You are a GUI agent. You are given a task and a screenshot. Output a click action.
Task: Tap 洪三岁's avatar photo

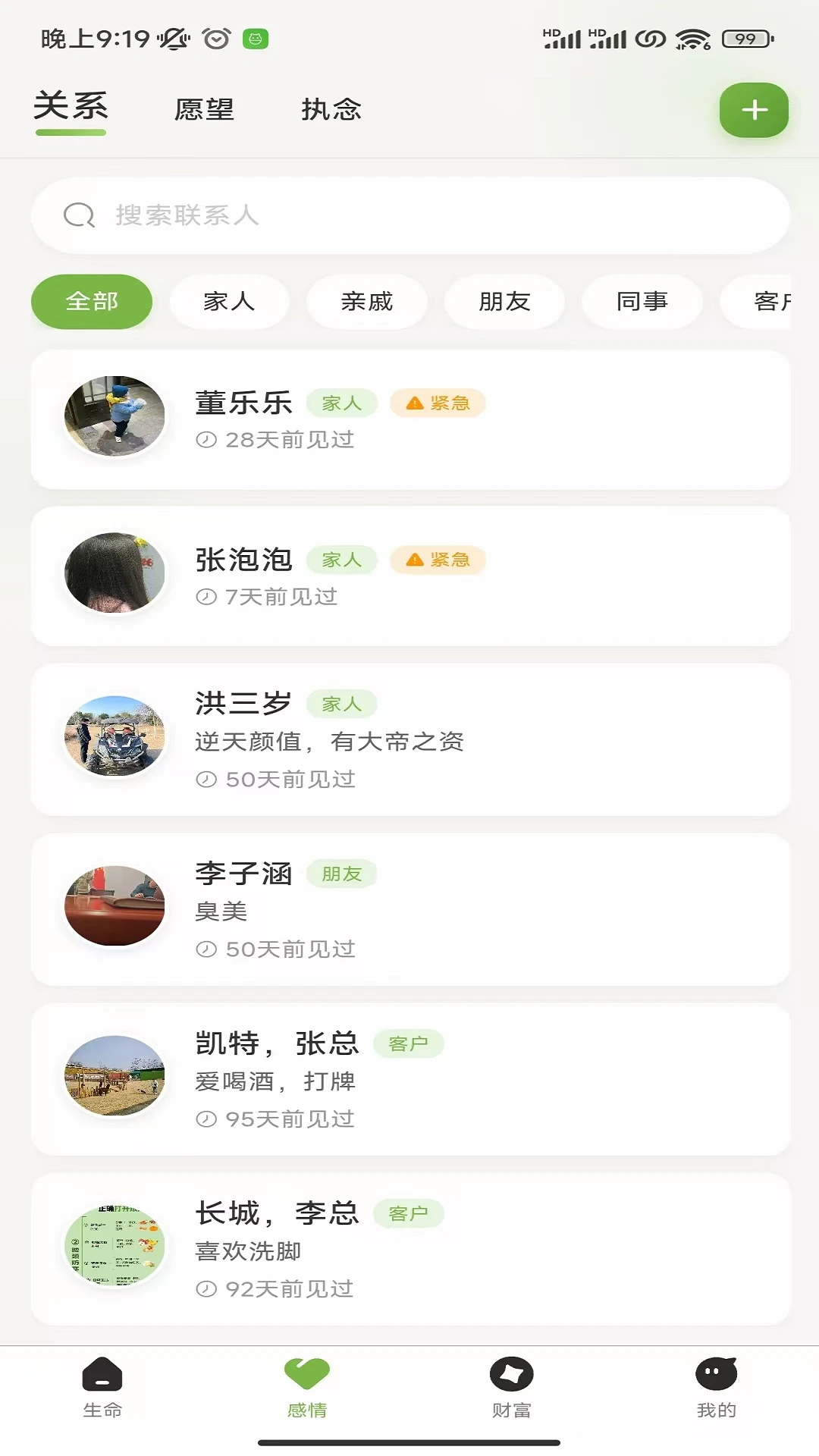point(114,736)
